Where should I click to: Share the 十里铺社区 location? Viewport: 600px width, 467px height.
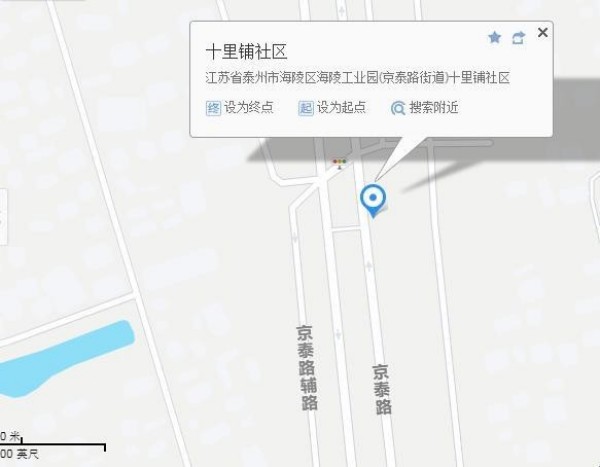coord(518,38)
